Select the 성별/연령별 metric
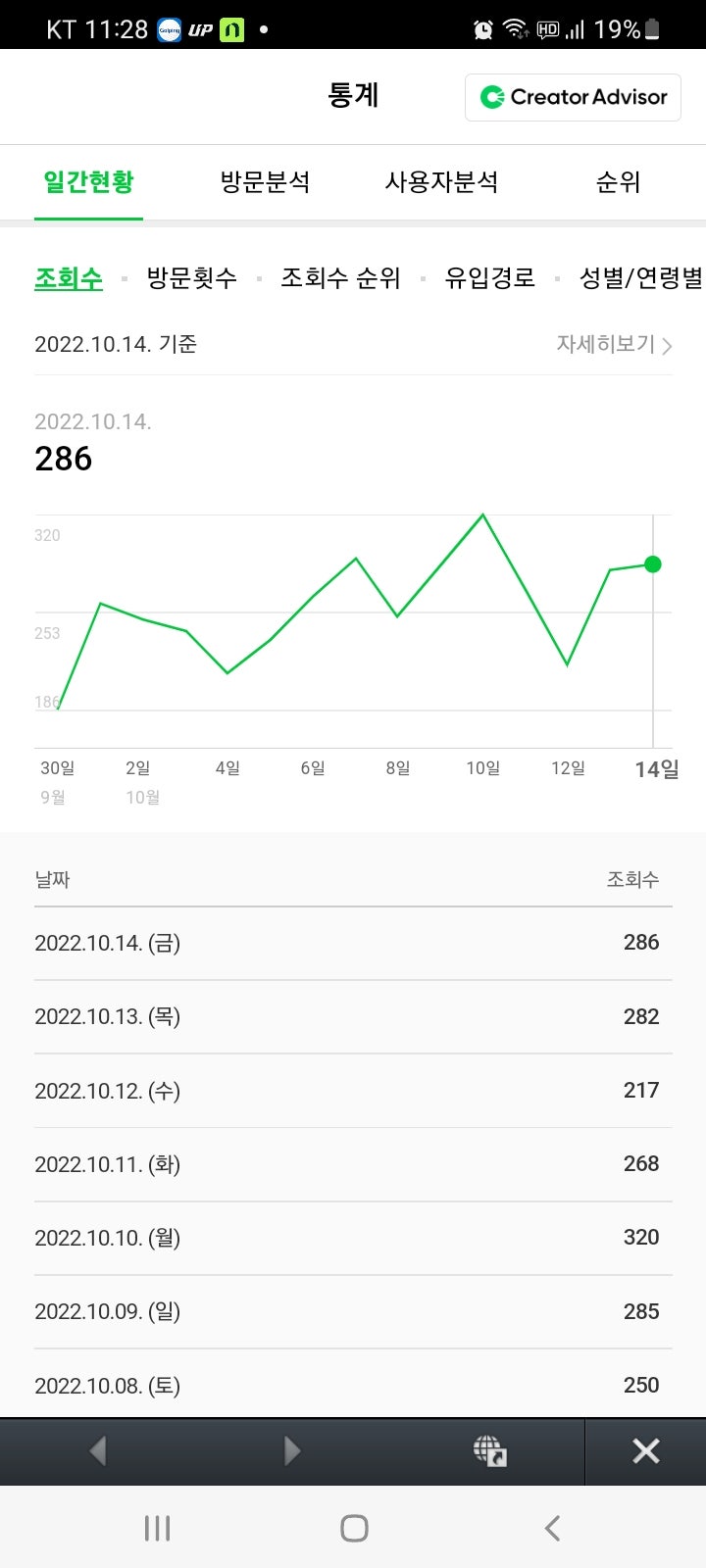The width and height of the screenshot is (706, 1568). click(x=641, y=278)
